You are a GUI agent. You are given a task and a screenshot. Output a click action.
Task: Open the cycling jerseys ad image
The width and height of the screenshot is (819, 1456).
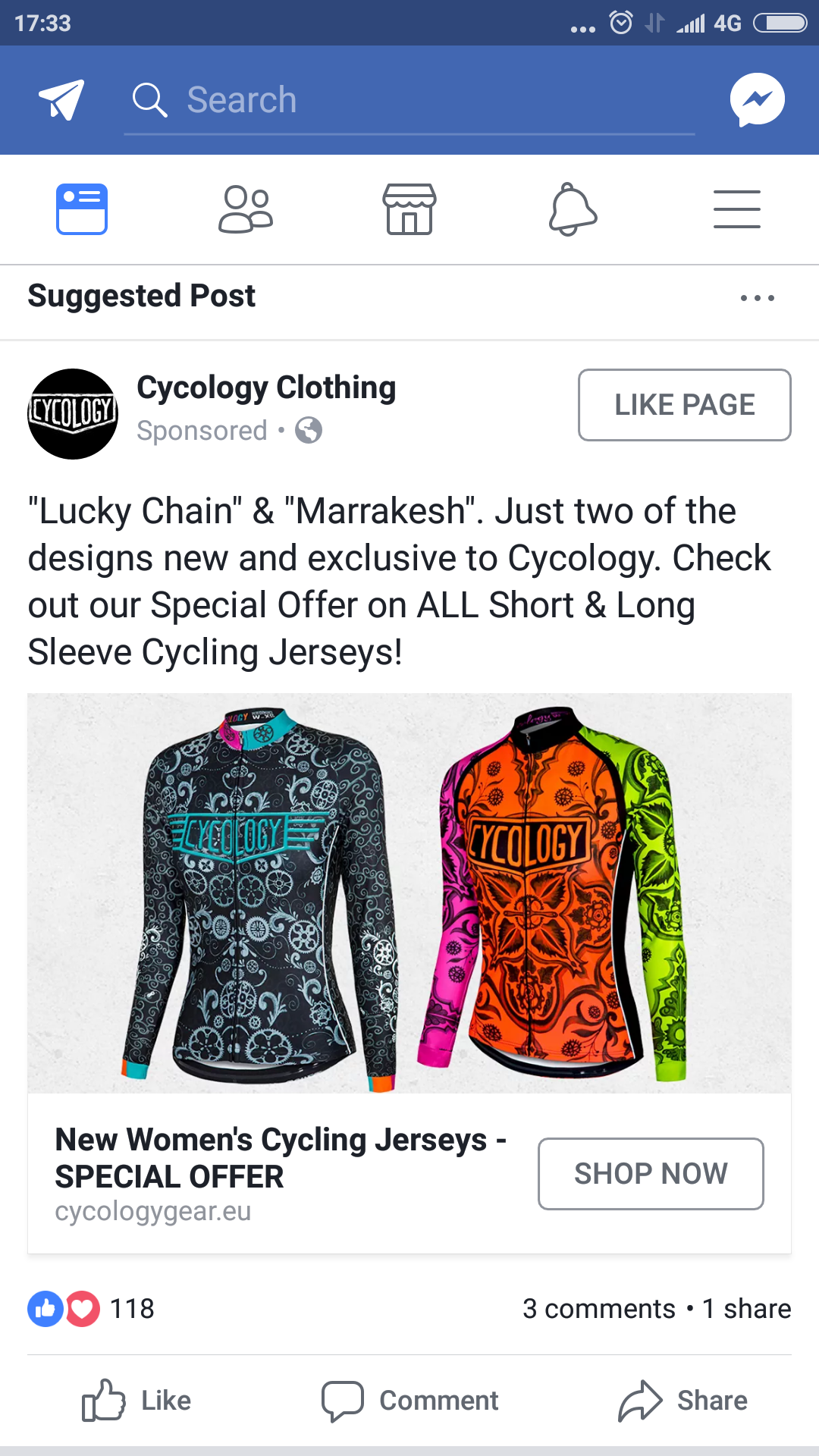coord(409,893)
